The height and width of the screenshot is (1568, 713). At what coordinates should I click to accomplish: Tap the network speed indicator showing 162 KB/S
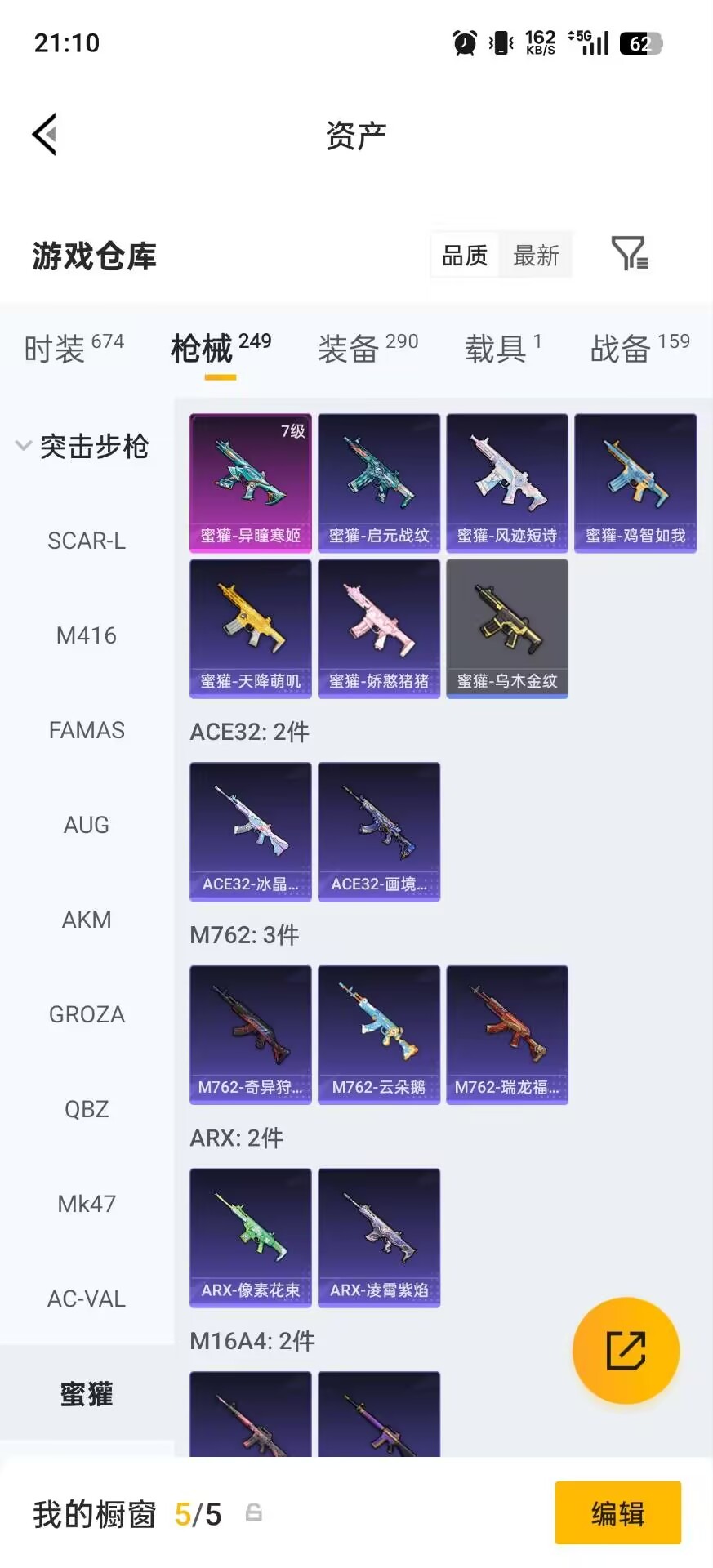coord(539,41)
